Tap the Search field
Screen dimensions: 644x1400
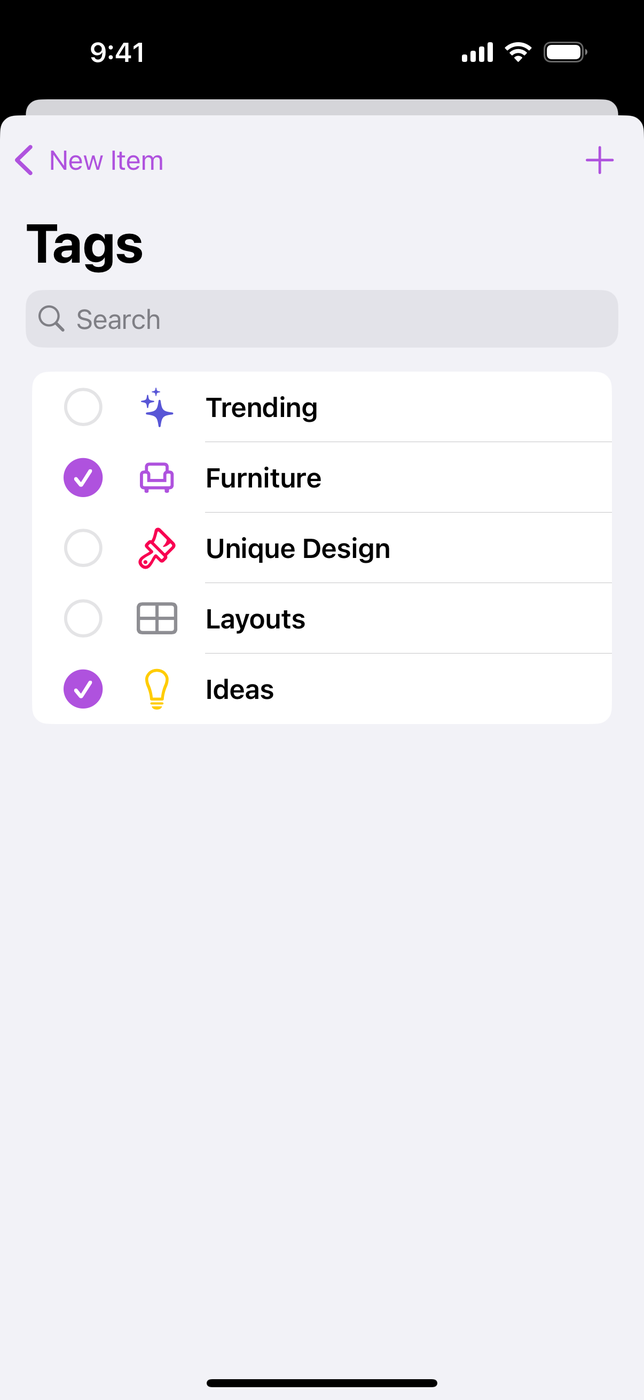click(x=322, y=319)
